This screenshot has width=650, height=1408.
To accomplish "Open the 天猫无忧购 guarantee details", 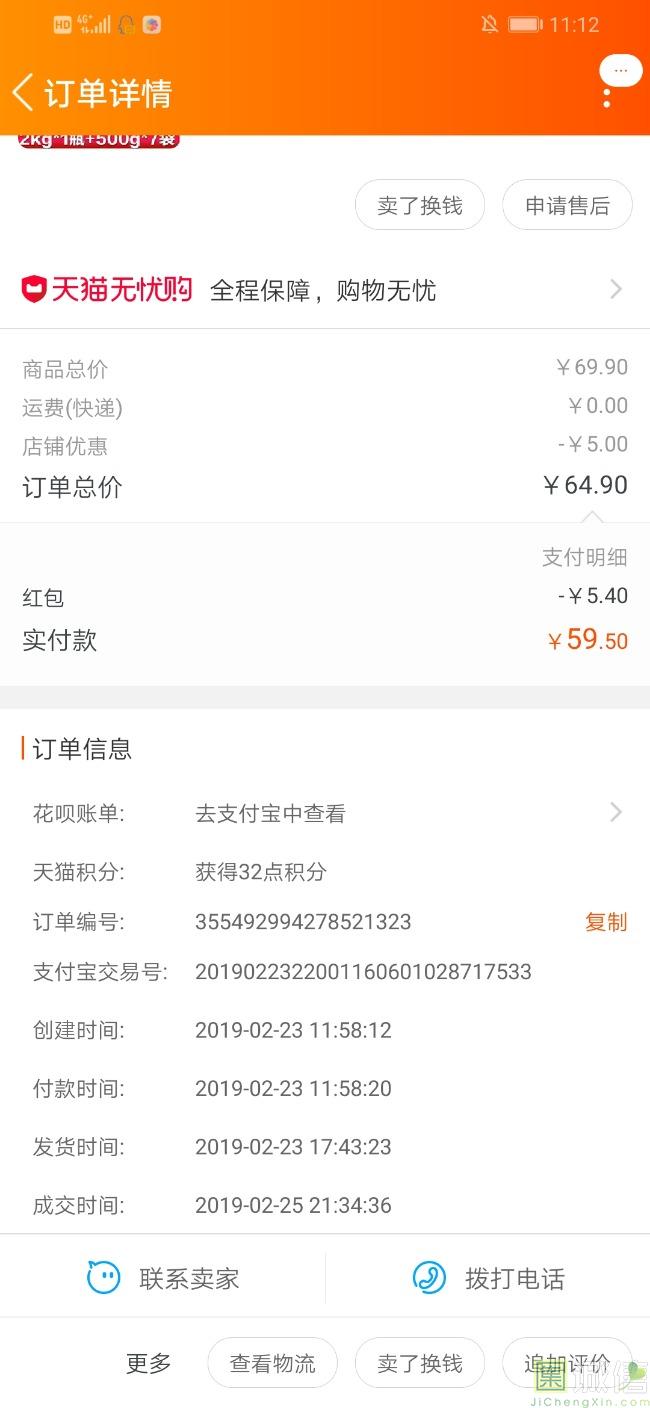I will pos(325,290).
